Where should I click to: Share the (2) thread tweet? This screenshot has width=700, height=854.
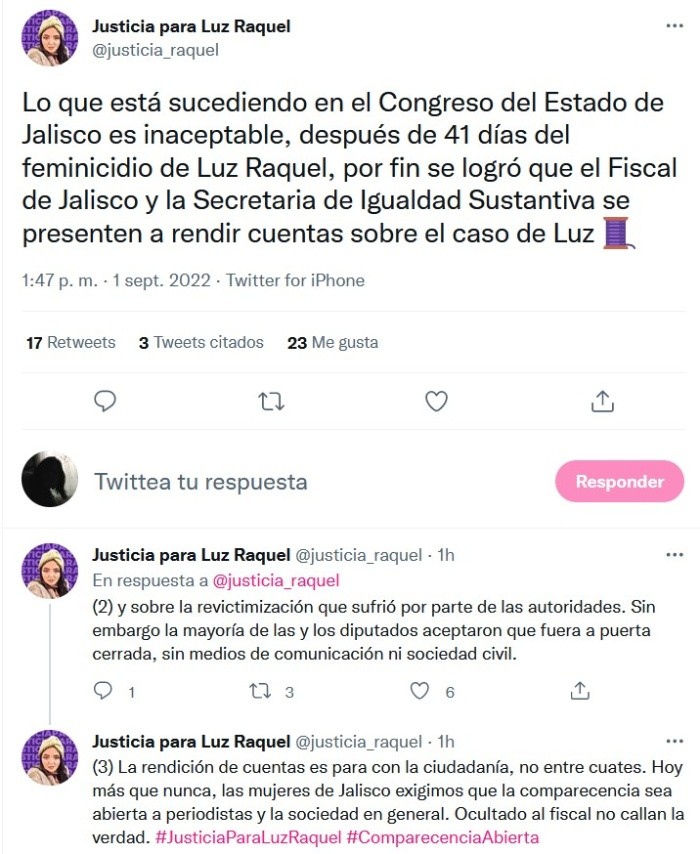[x=580, y=691]
